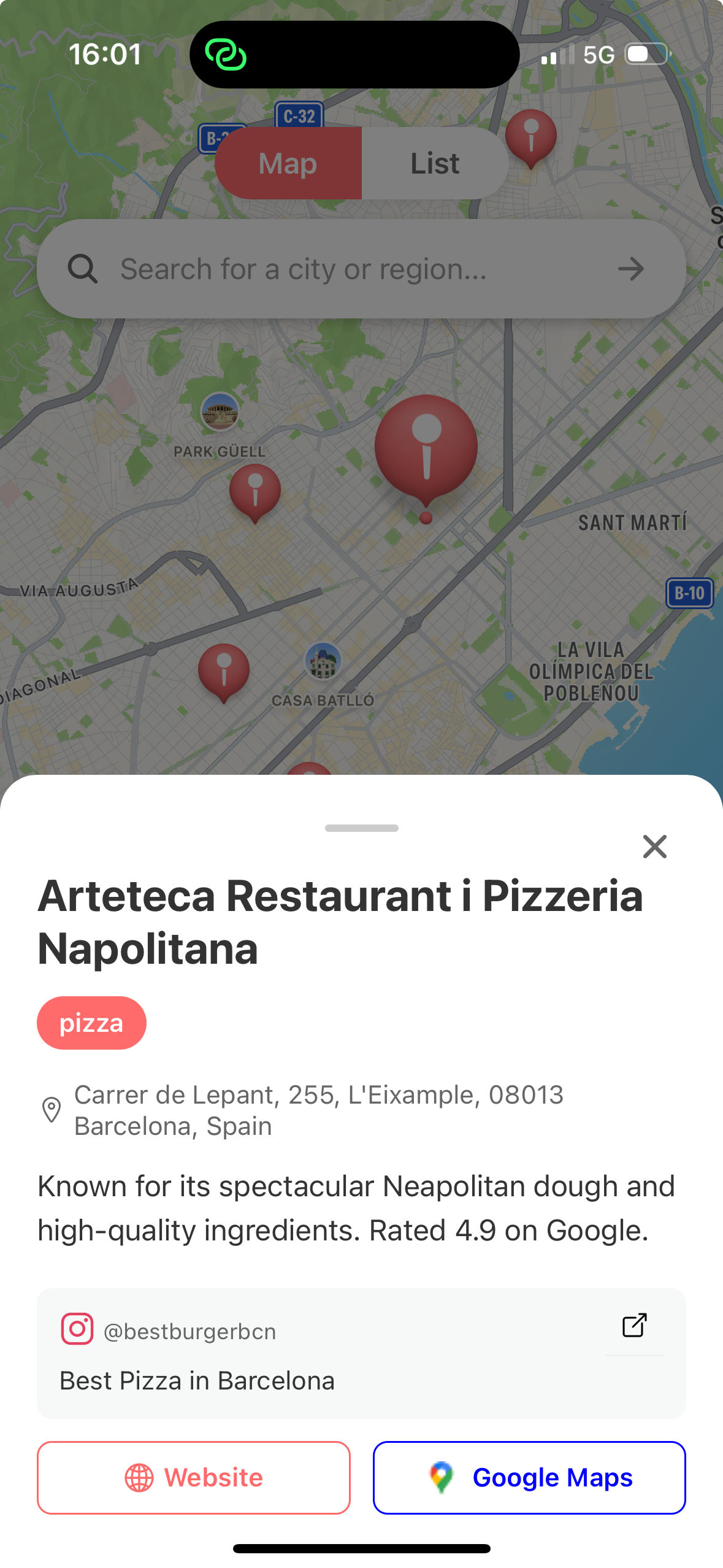Open the location in Google Maps
Screen dimensions: 723x1568
coord(529,1477)
